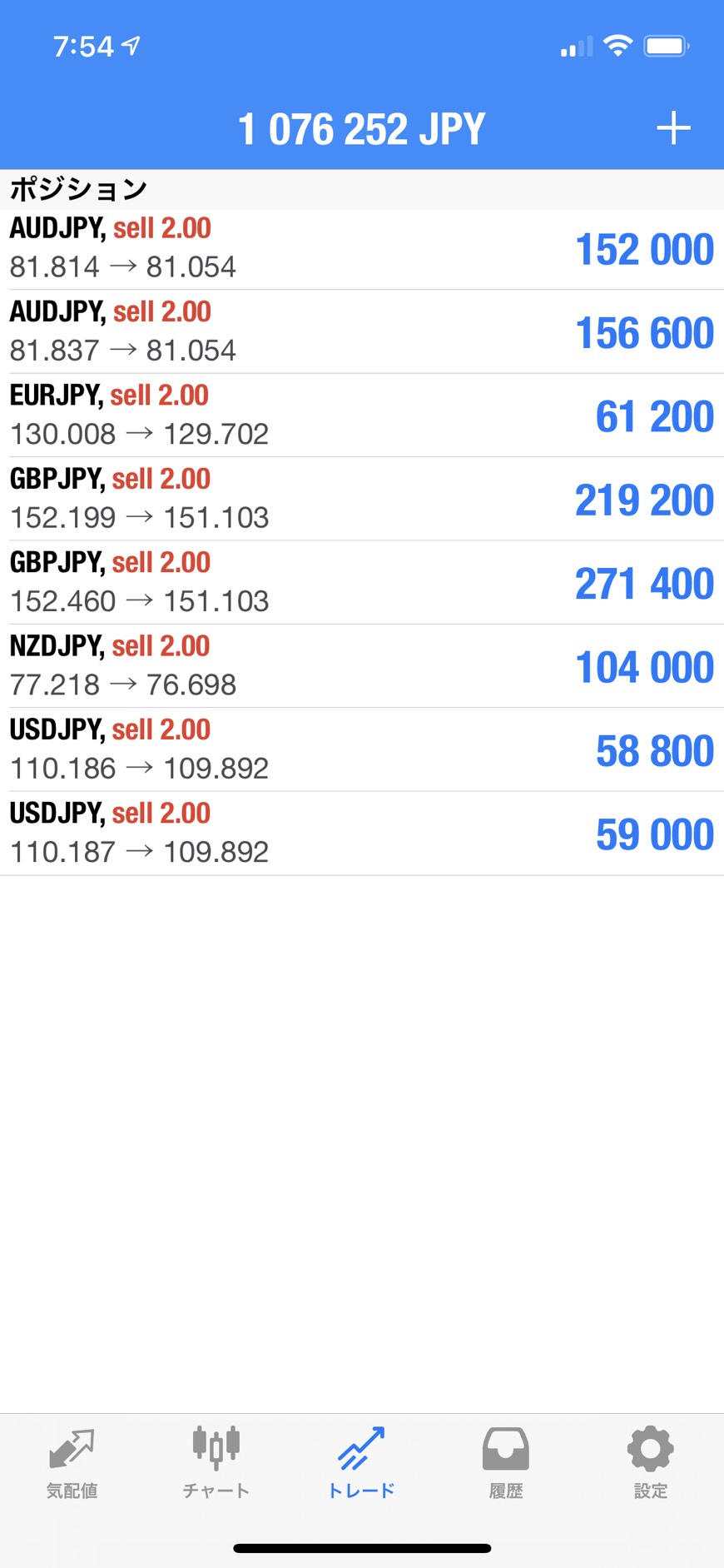The width and height of the screenshot is (724, 1568).
Task: Open AUDJPY position with 152 000 profit
Action: pyautogui.click(x=361, y=248)
